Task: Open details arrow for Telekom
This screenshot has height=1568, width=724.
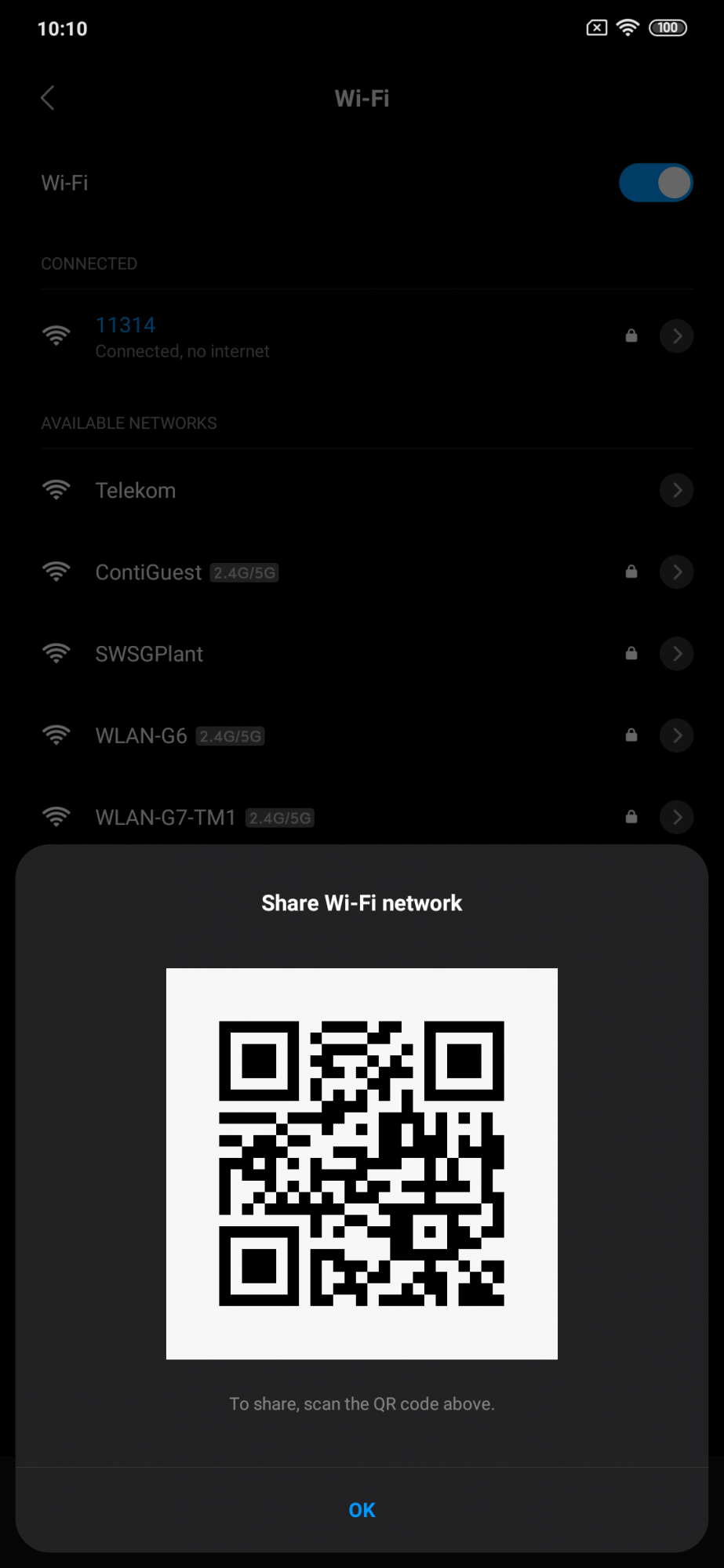Action: tap(676, 491)
